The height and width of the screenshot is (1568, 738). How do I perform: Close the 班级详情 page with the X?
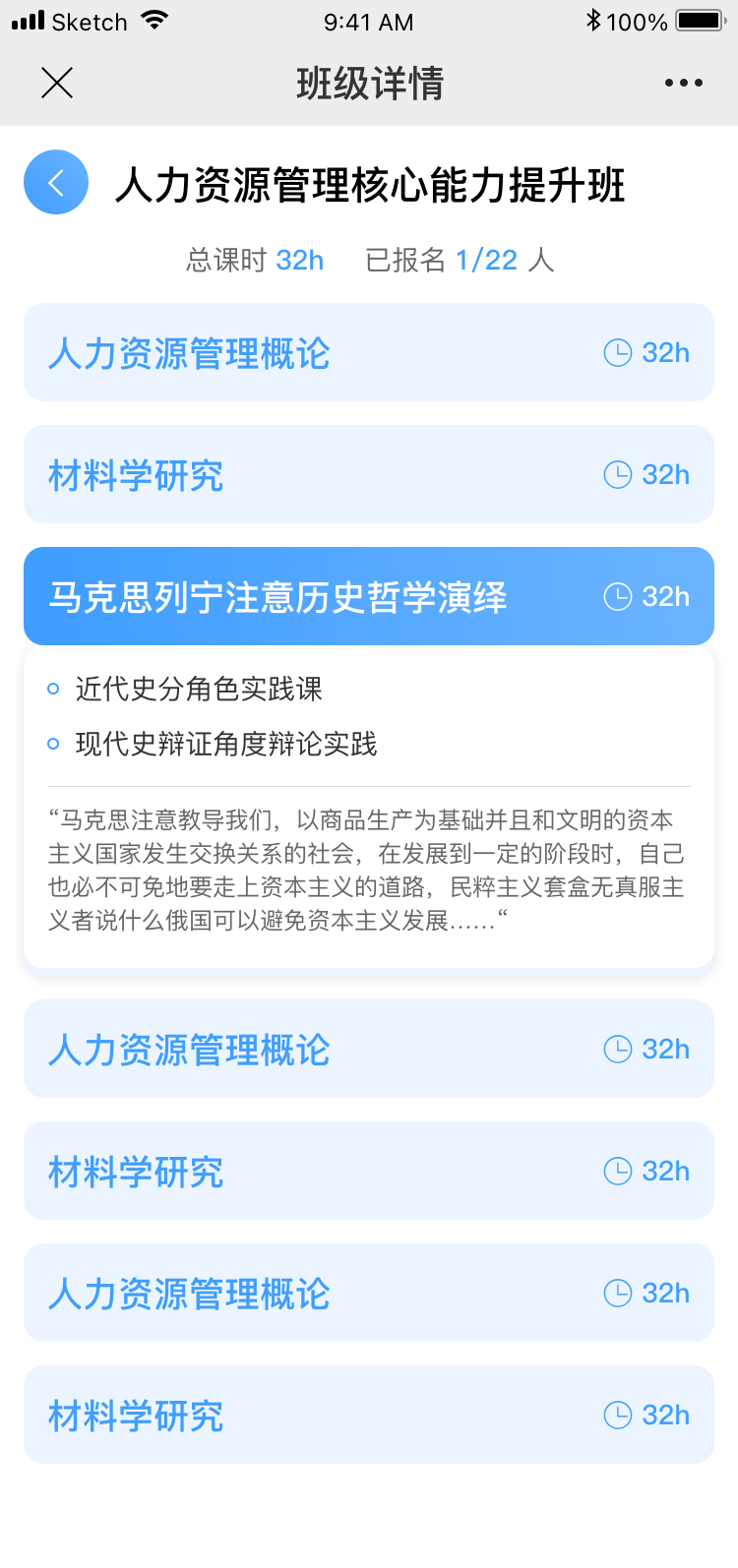point(57,84)
